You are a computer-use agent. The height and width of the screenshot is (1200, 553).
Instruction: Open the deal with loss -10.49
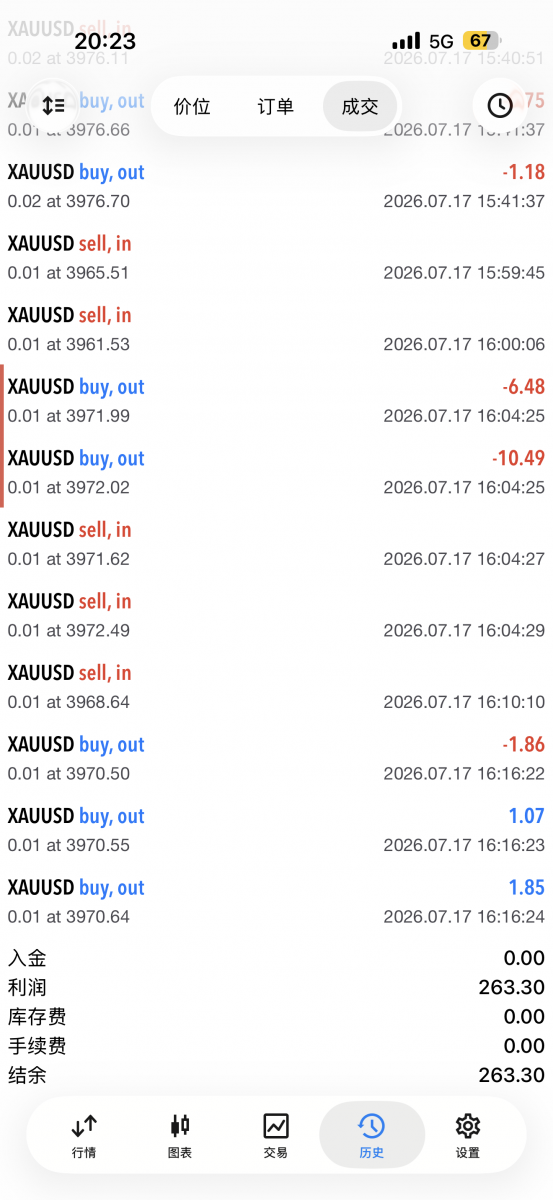[276, 473]
